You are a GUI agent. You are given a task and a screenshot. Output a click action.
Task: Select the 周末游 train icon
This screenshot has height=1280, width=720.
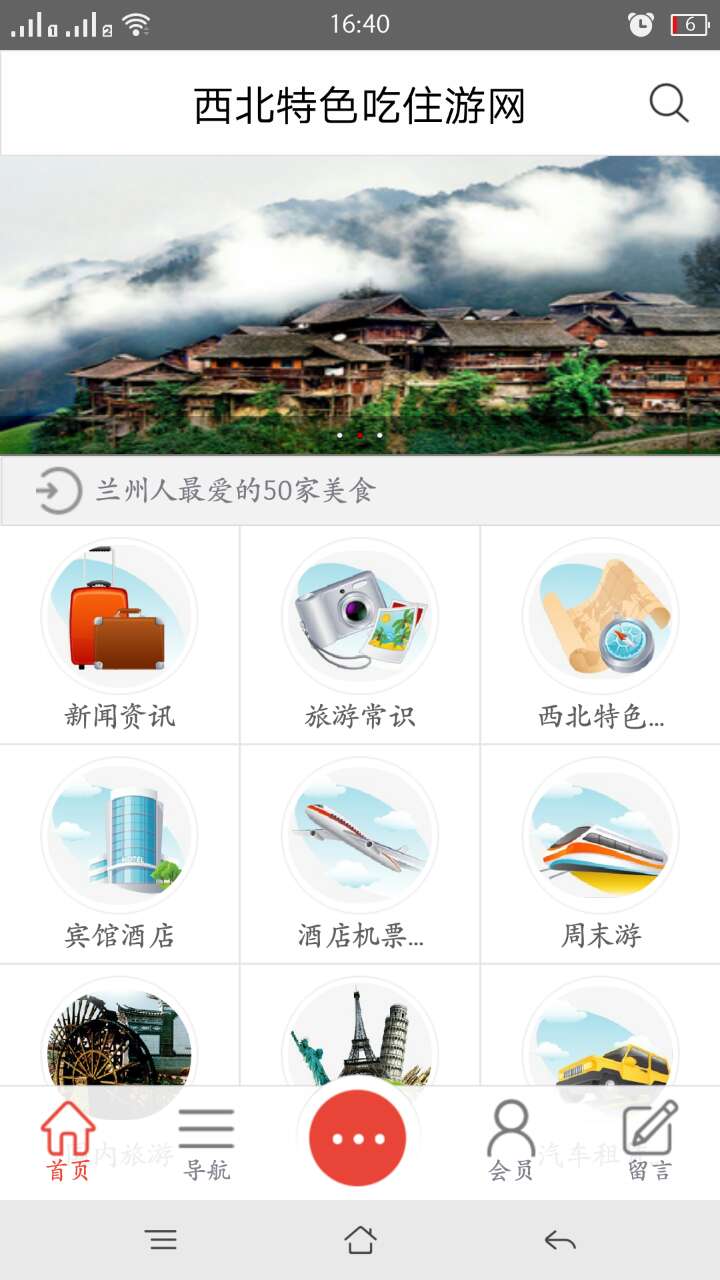[600, 835]
